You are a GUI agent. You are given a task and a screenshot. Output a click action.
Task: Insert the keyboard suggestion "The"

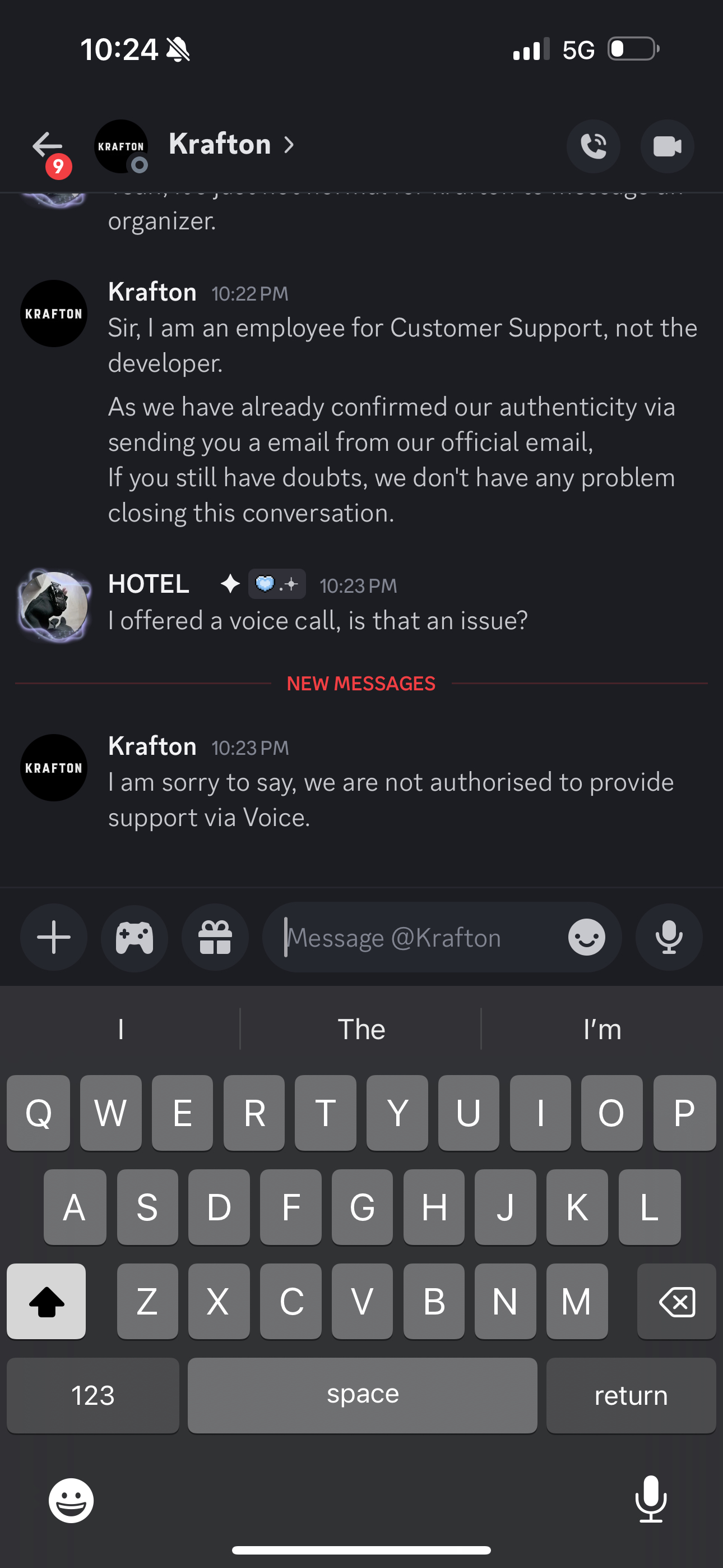tap(361, 1029)
